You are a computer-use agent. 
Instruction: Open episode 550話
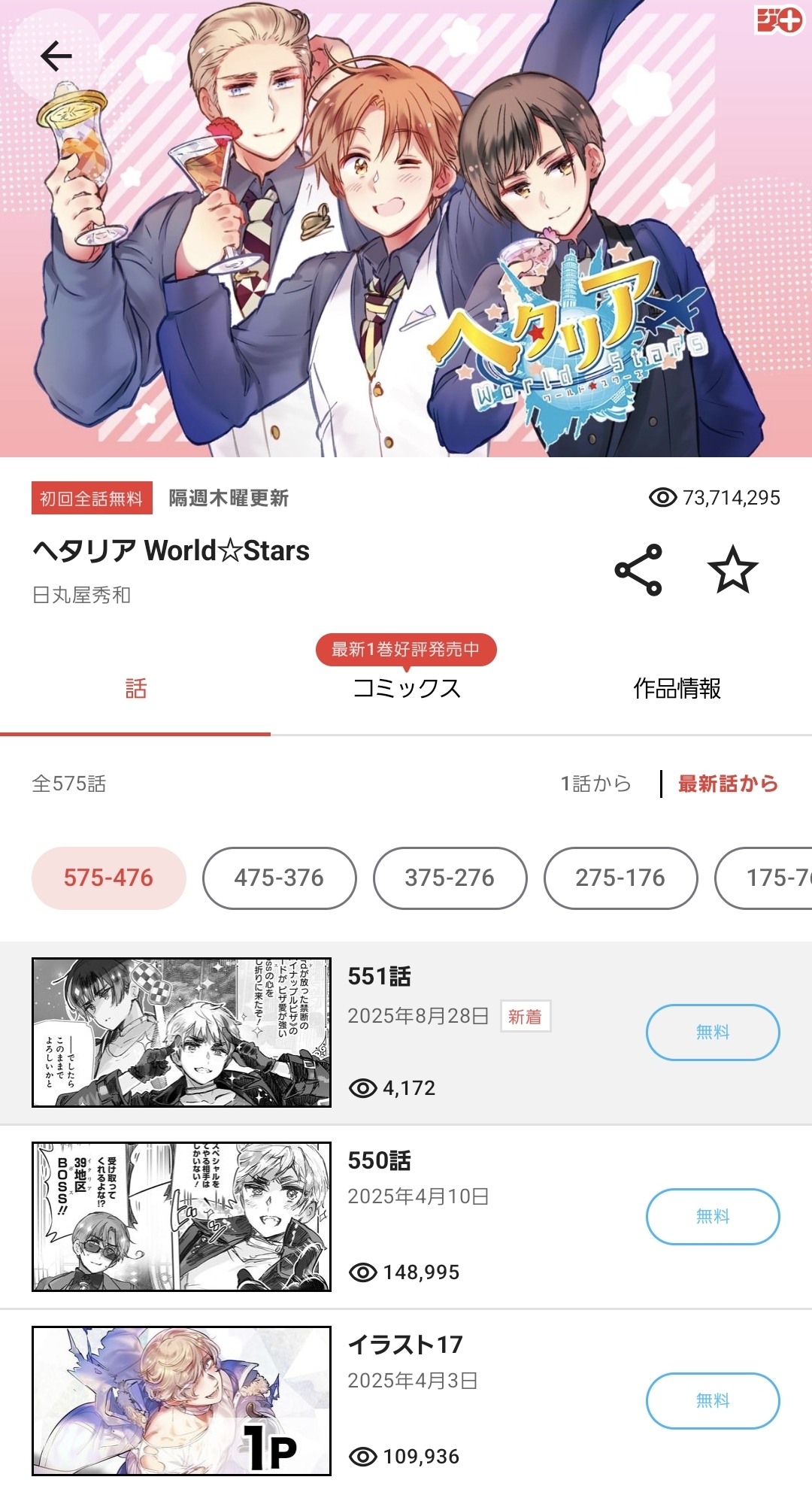[x=406, y=1217]
